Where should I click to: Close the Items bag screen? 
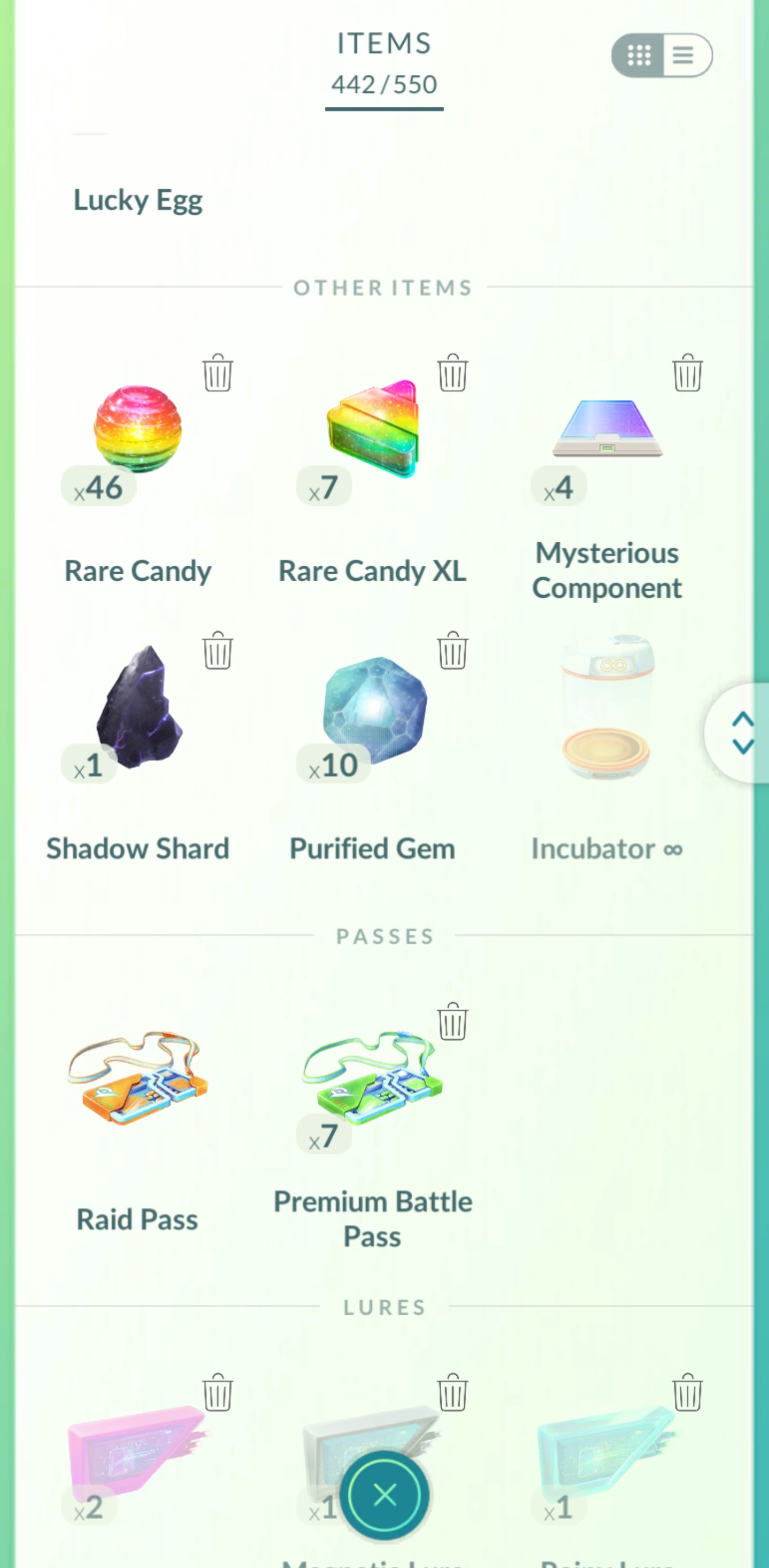coord(384,1495)
